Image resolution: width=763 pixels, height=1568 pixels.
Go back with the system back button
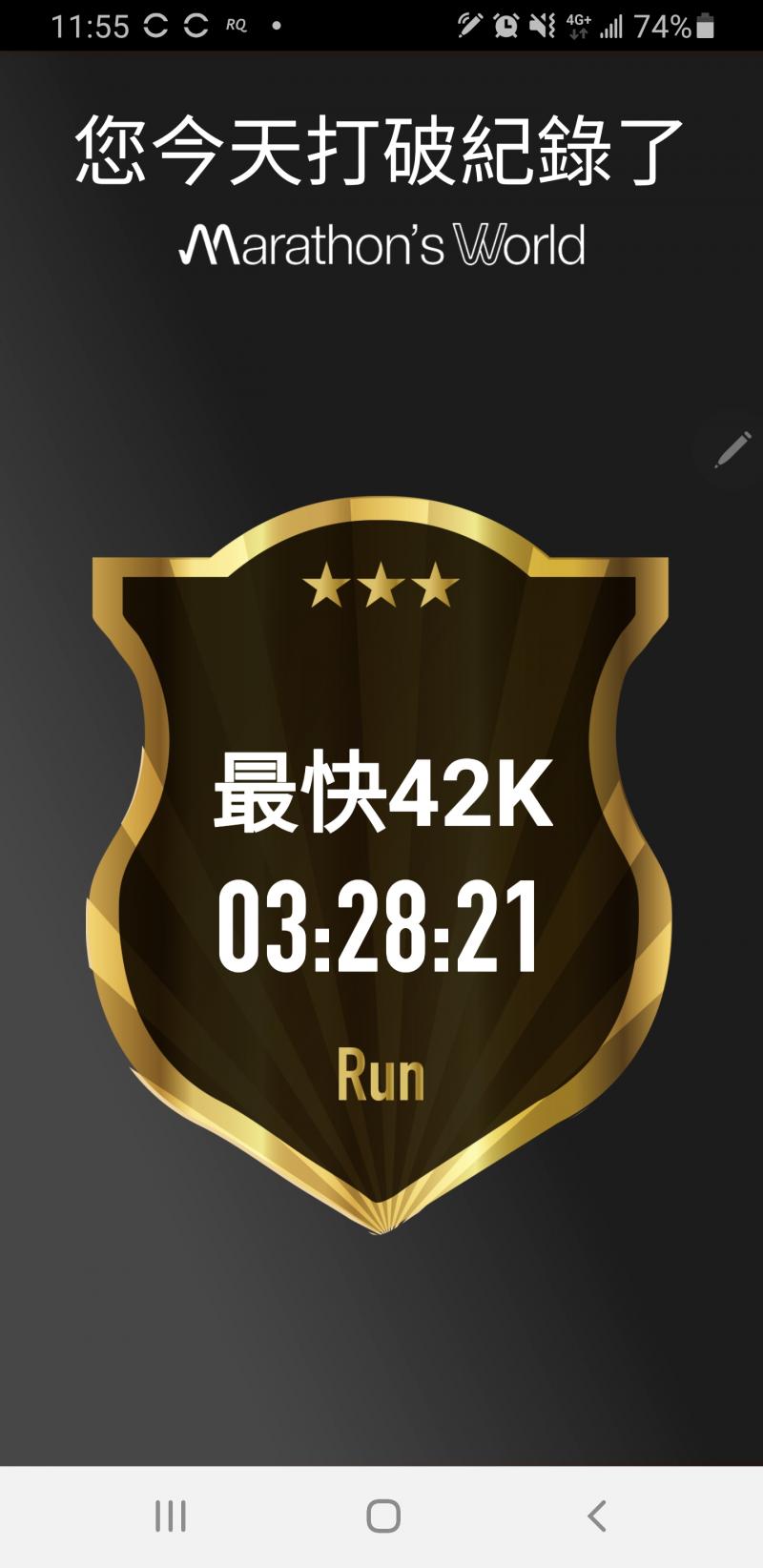[597, 1516]
